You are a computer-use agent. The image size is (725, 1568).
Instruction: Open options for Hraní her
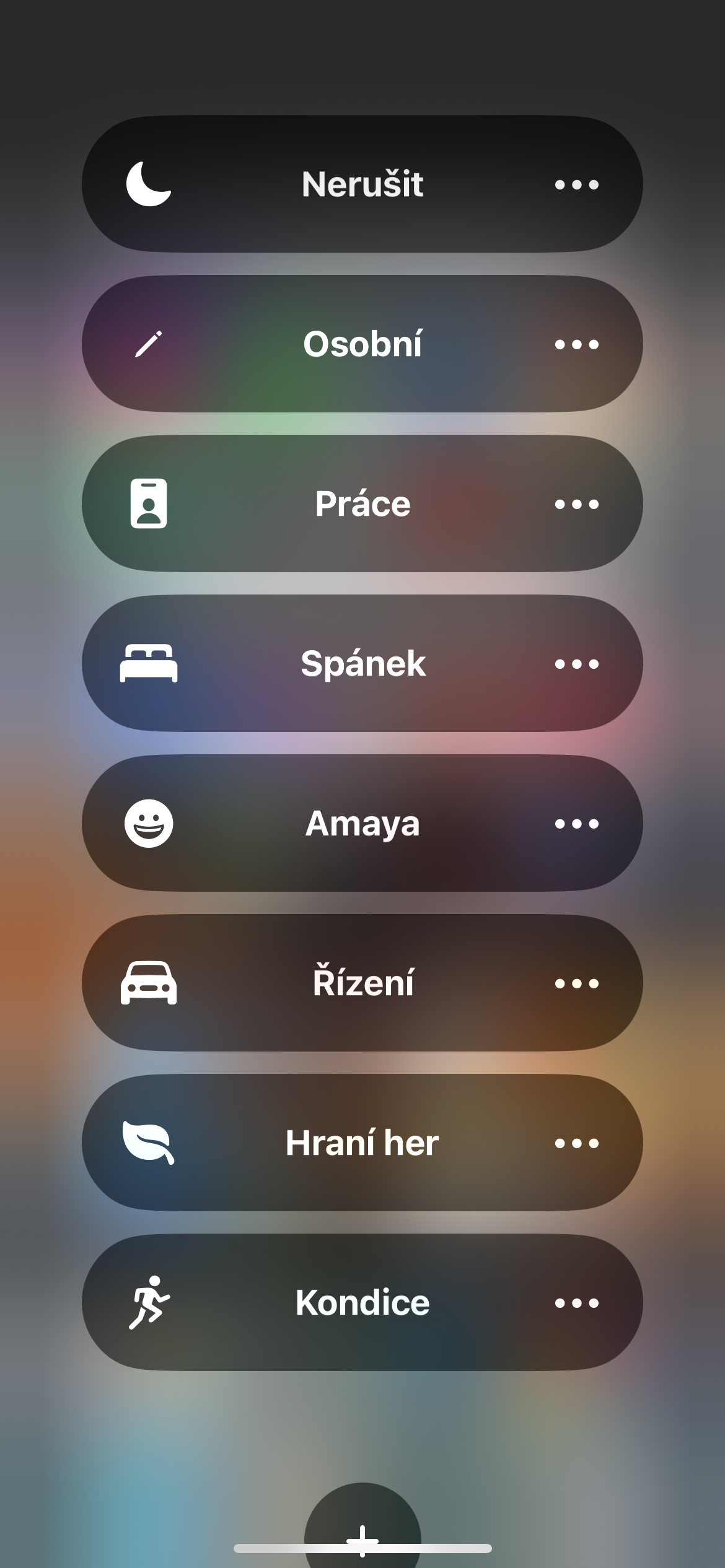click(576, 1143)
